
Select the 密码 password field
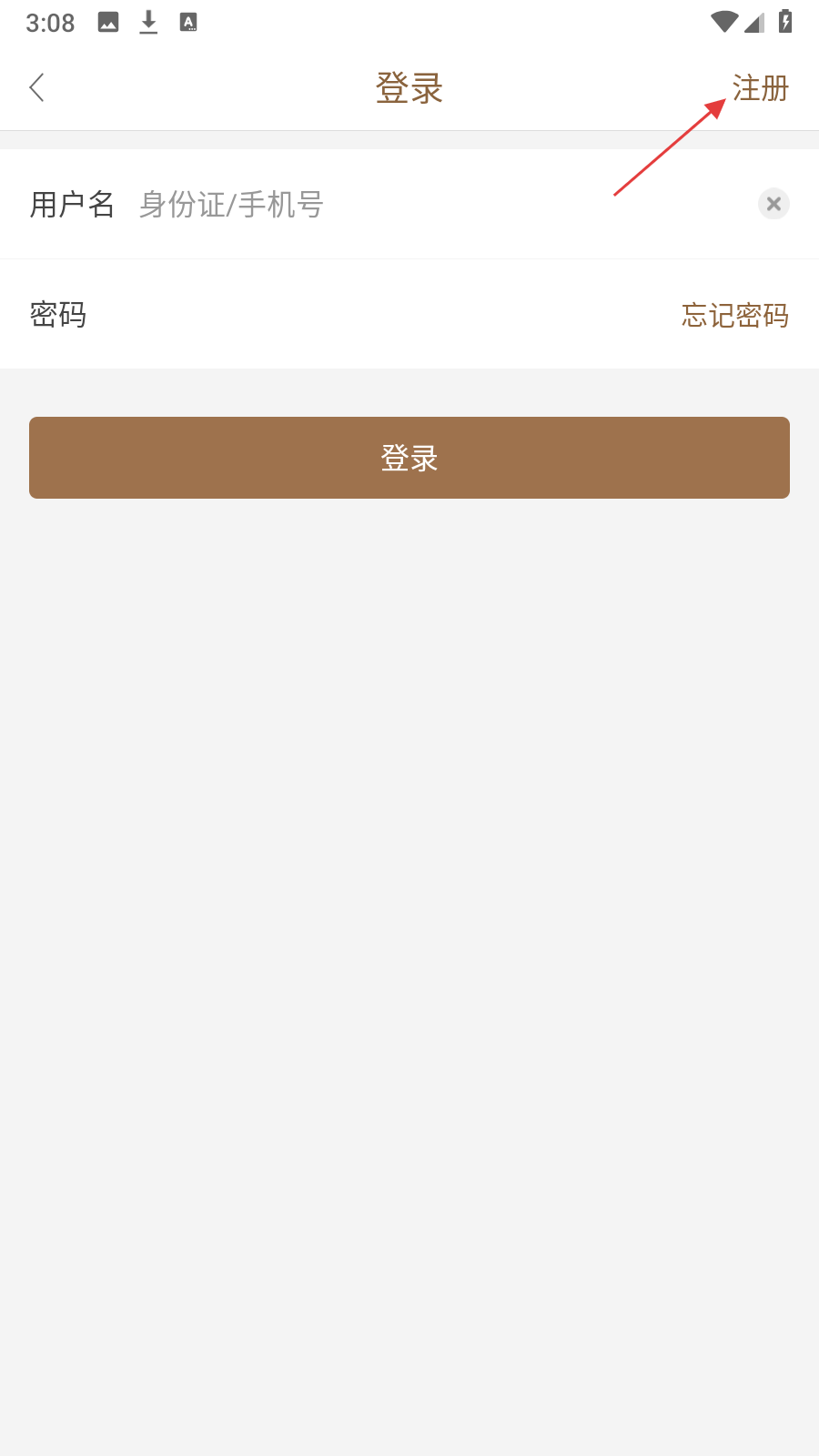point(364,315)
